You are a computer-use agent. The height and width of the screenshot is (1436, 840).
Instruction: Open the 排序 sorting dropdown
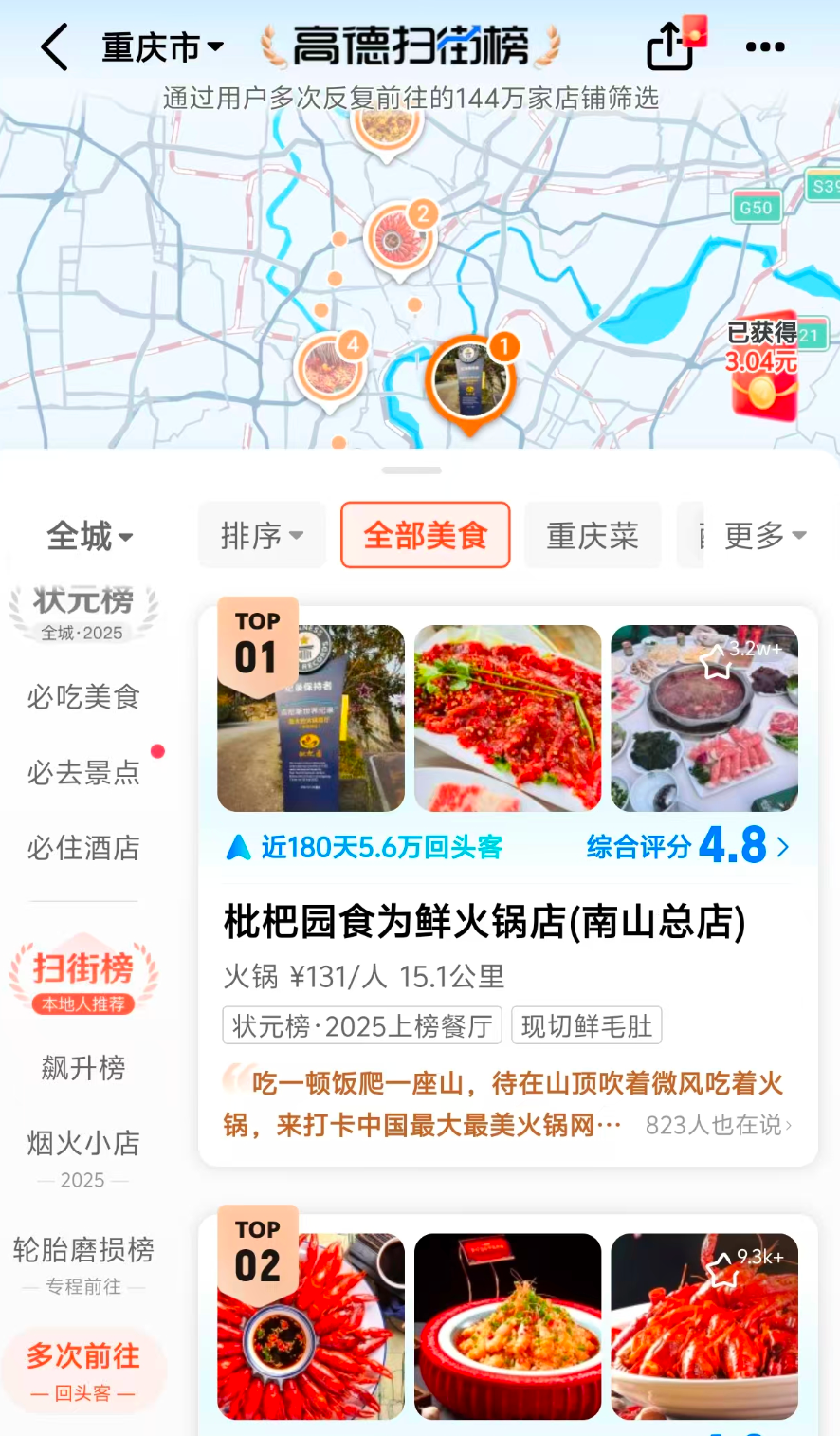pos(262,536)
